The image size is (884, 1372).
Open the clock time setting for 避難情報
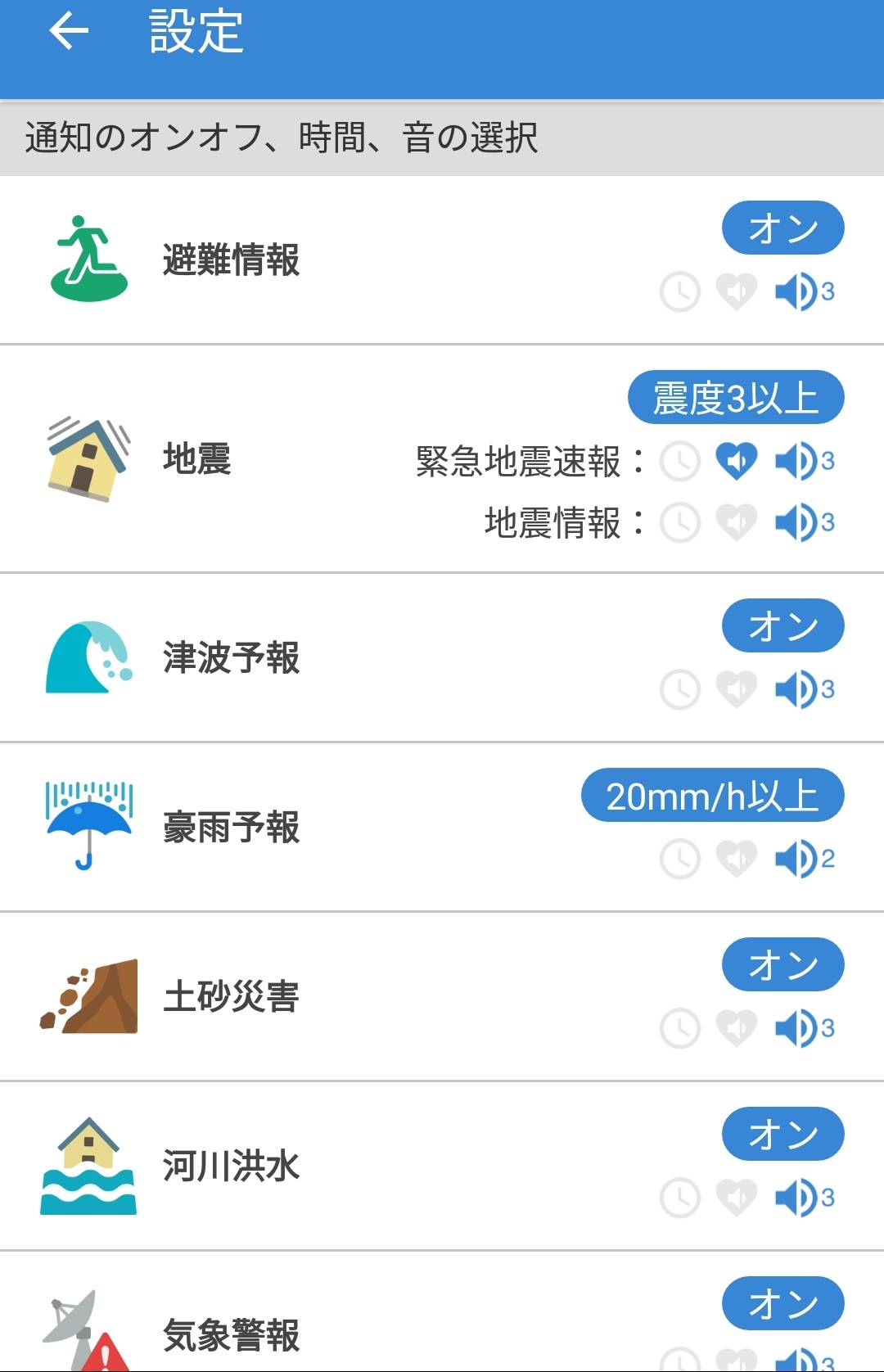point(679,291)
